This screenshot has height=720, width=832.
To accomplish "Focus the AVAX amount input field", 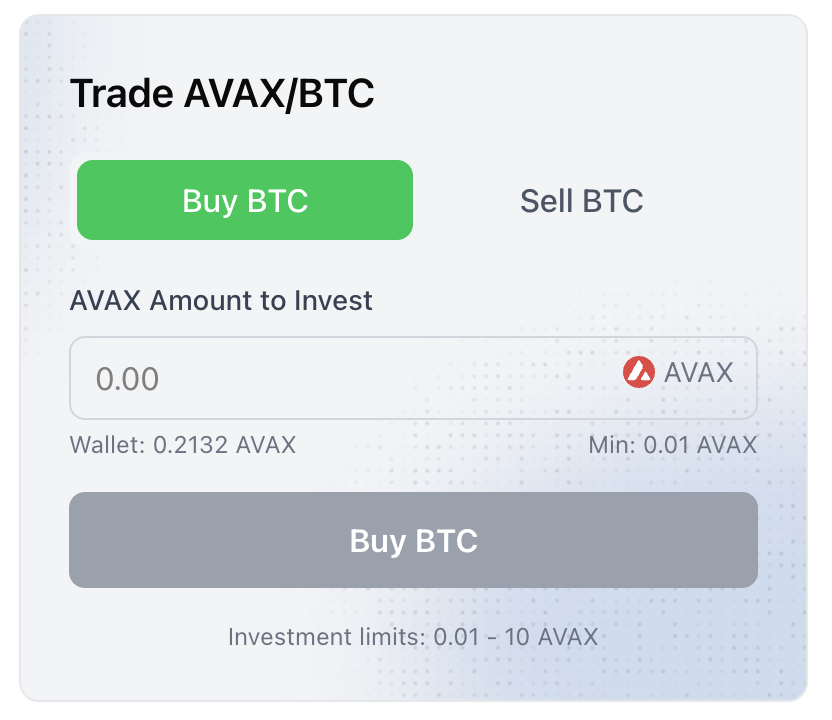I will point(340,378).
